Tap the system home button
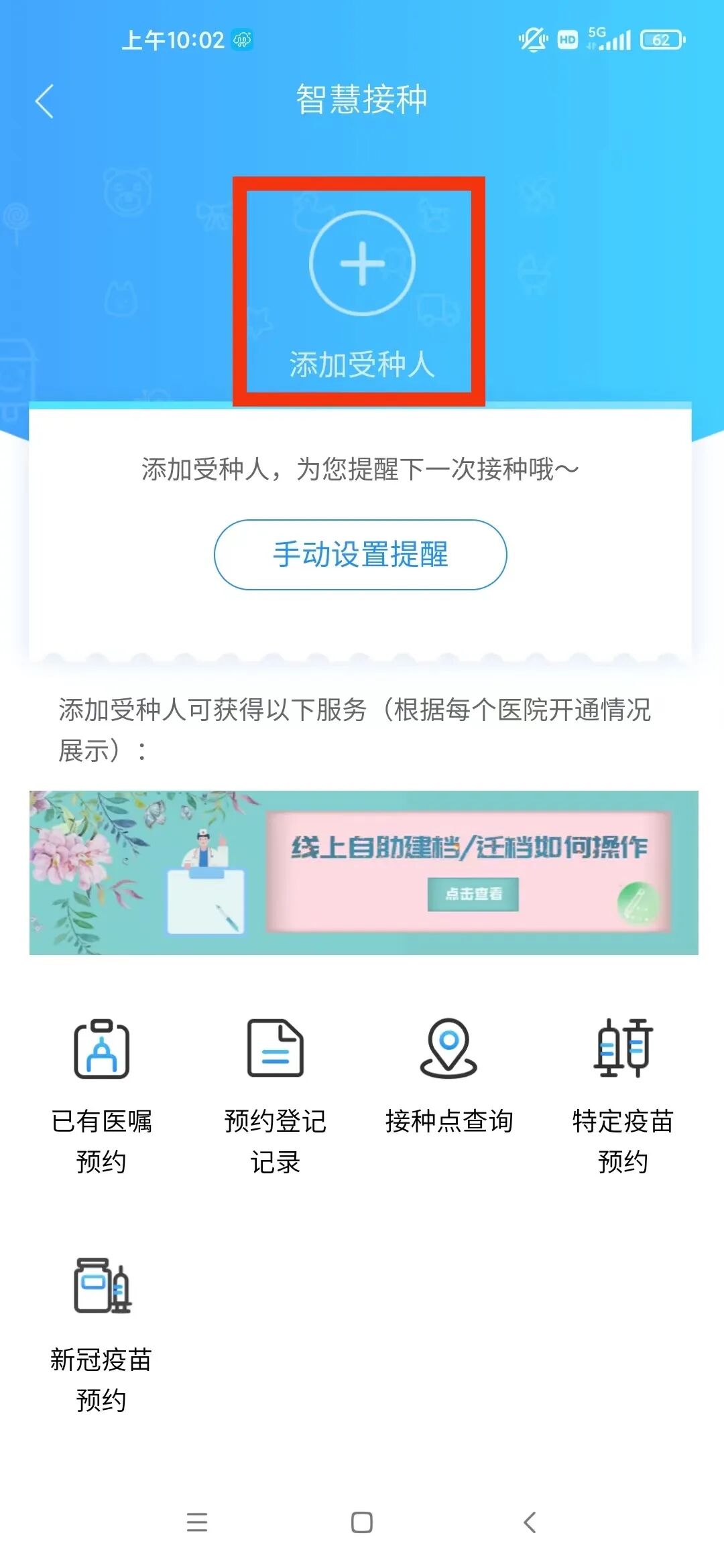The width and height of the screenshot is (724, 1568). pyautogui.click(x=362, y=1522)
